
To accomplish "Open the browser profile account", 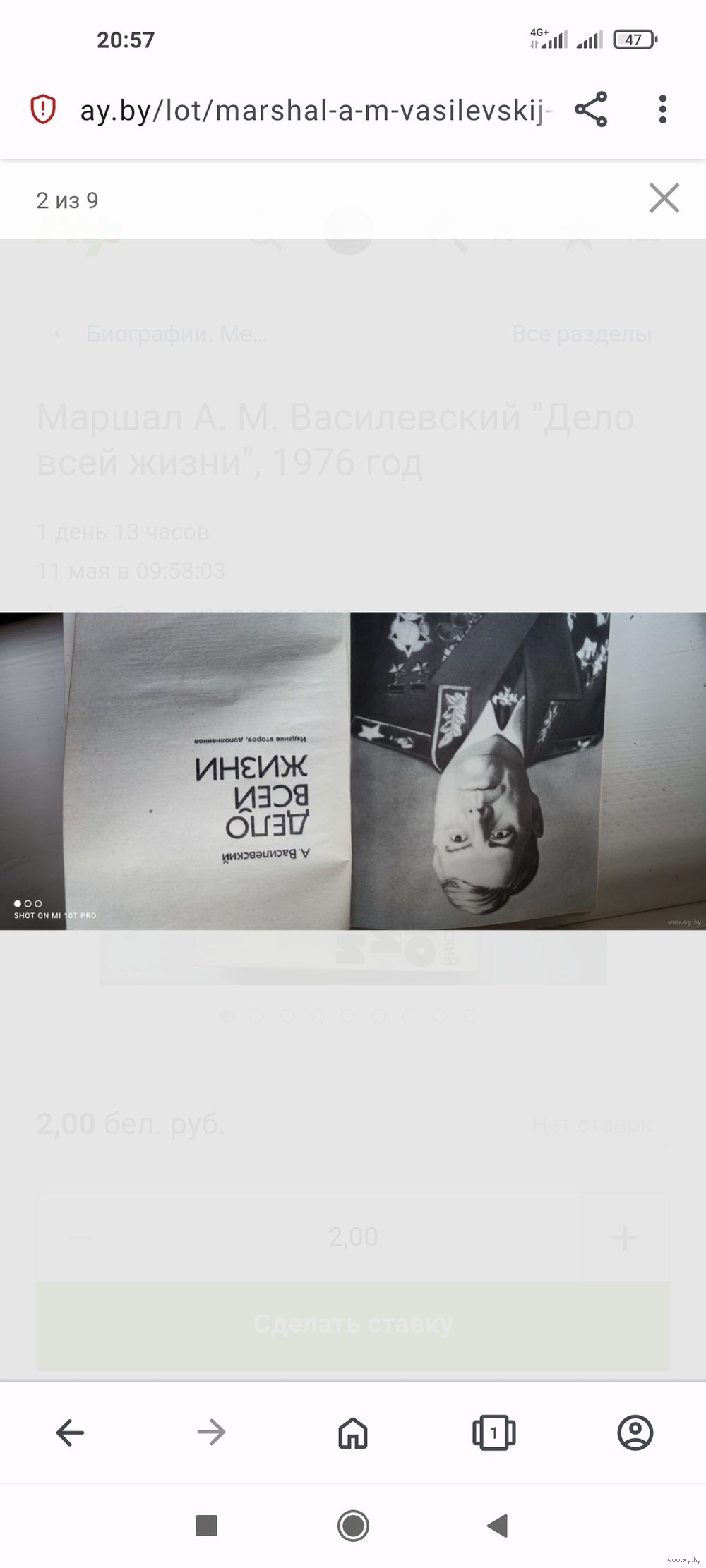I will 635,1433.
